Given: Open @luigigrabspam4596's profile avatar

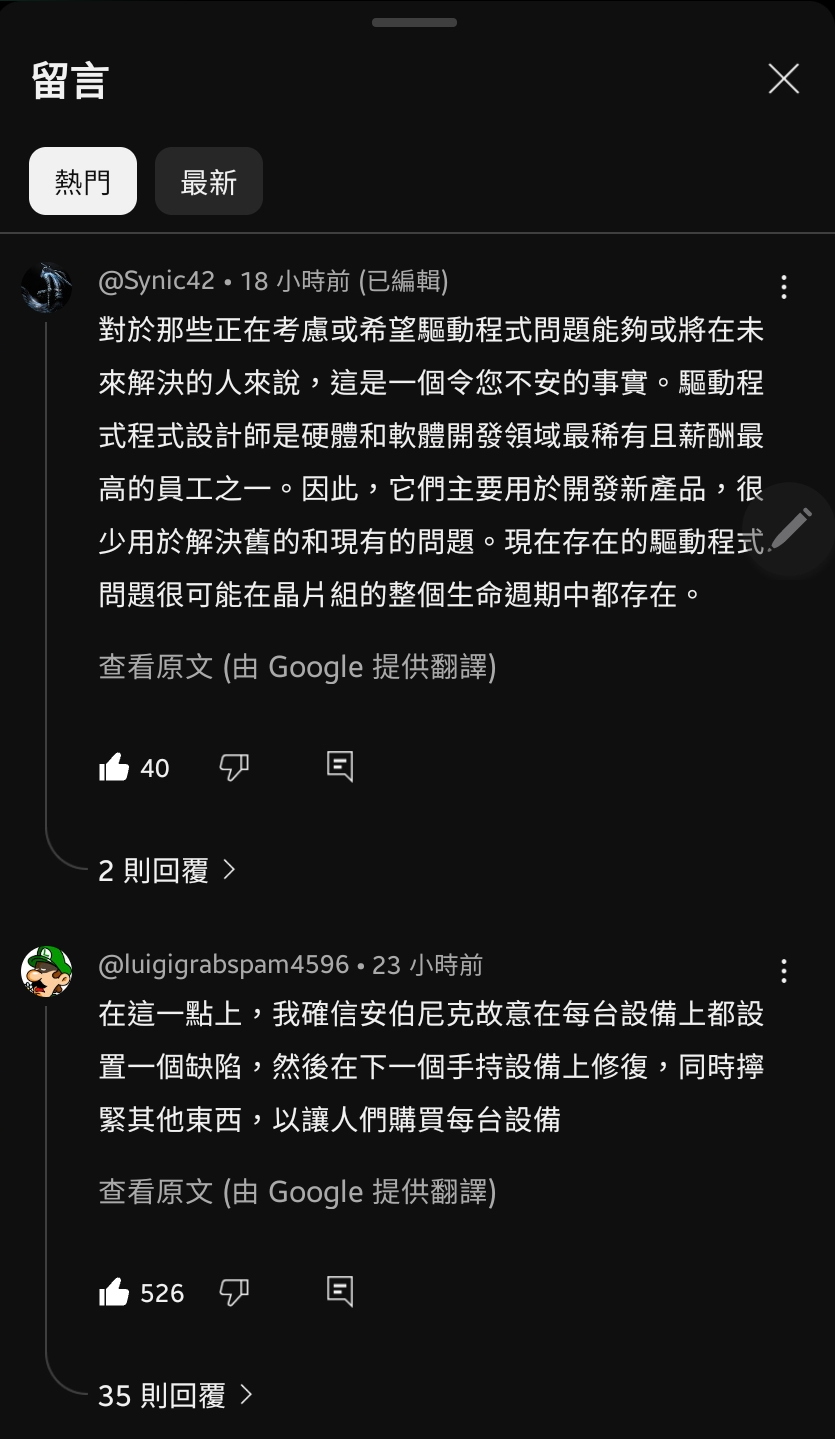Looking at the screenshot, I should click(x=46, y=971).
